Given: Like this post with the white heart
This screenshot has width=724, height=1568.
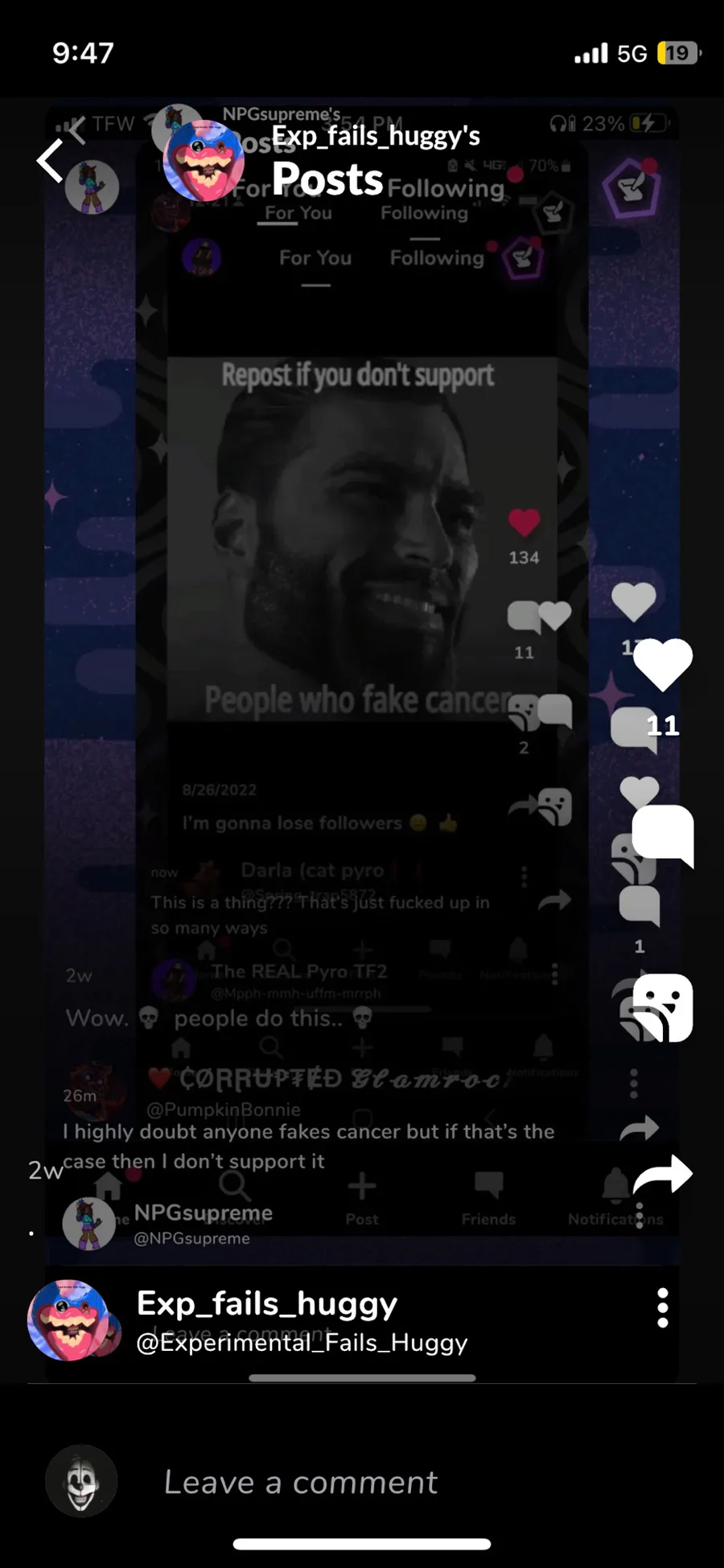Looking at the screenshot, I should pos(663,664).
